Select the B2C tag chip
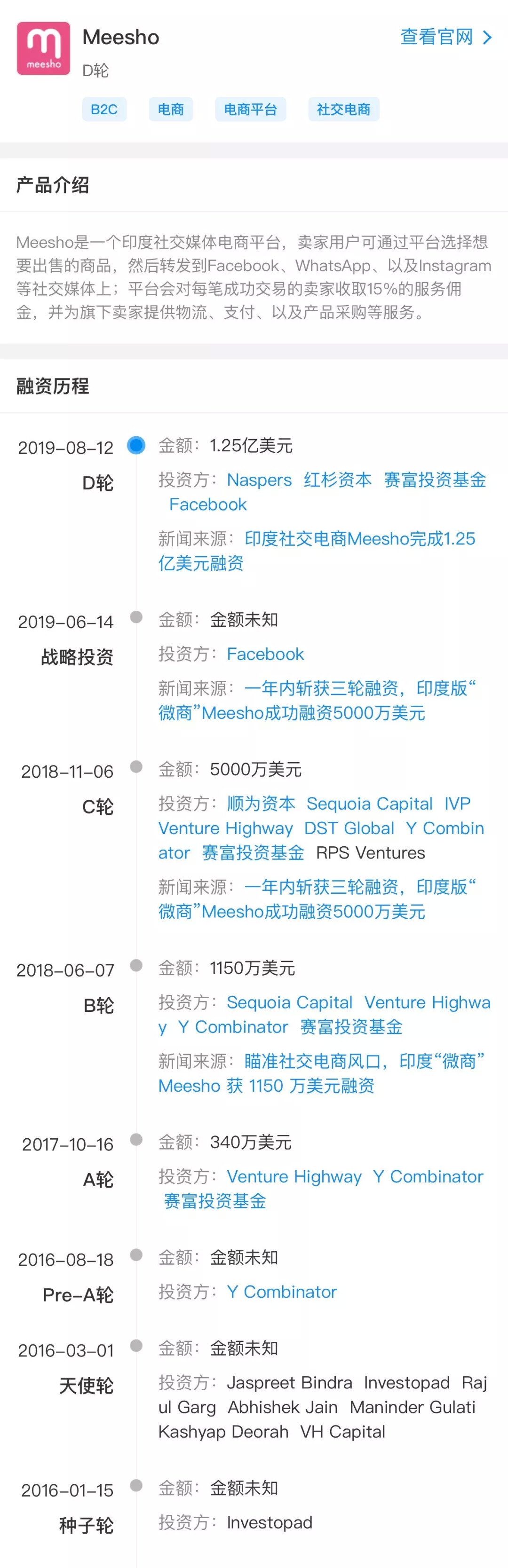The image size is (508, 1568). (x=104, y=110)
